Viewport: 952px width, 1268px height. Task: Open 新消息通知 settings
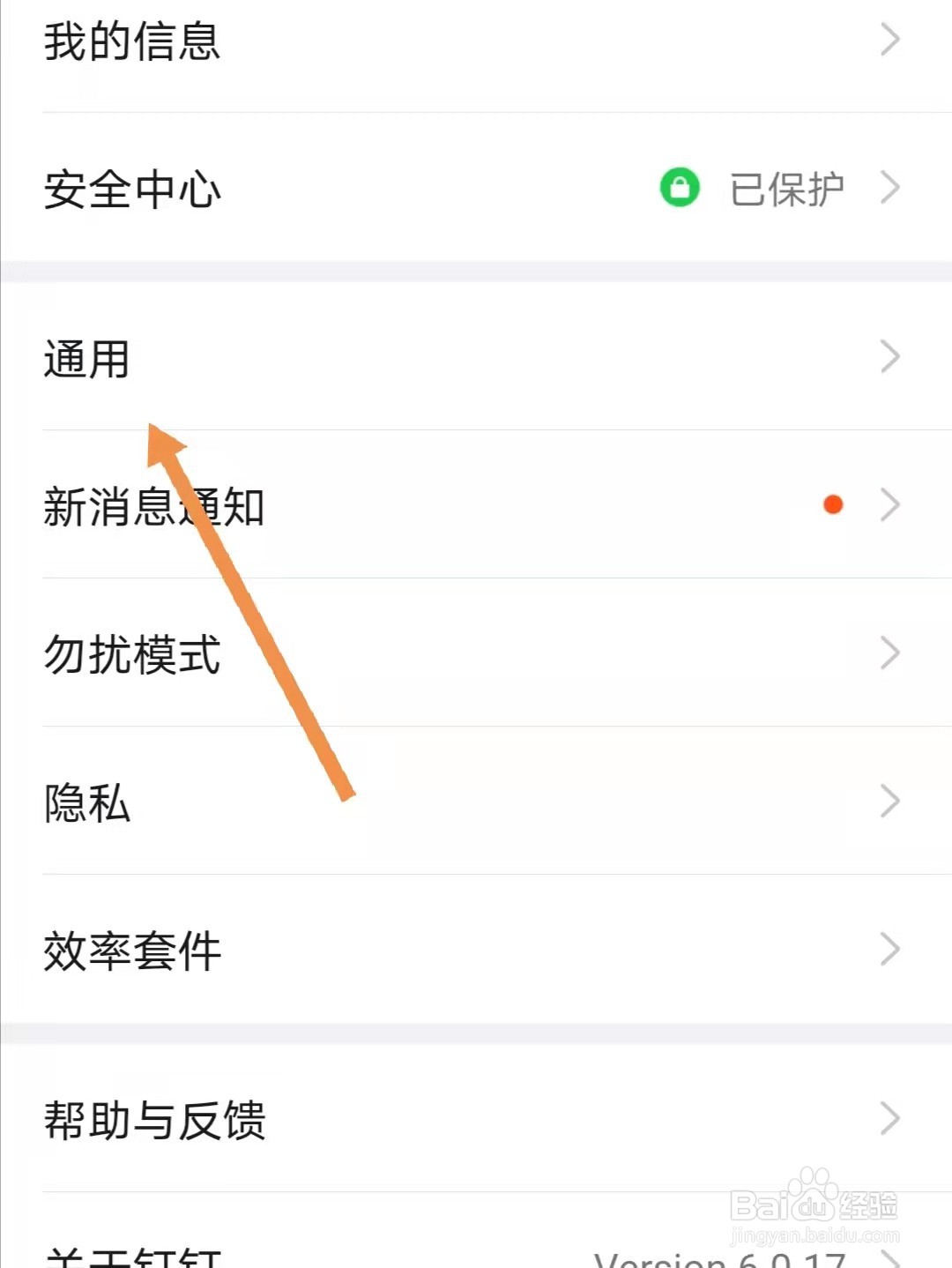[154, 505]
